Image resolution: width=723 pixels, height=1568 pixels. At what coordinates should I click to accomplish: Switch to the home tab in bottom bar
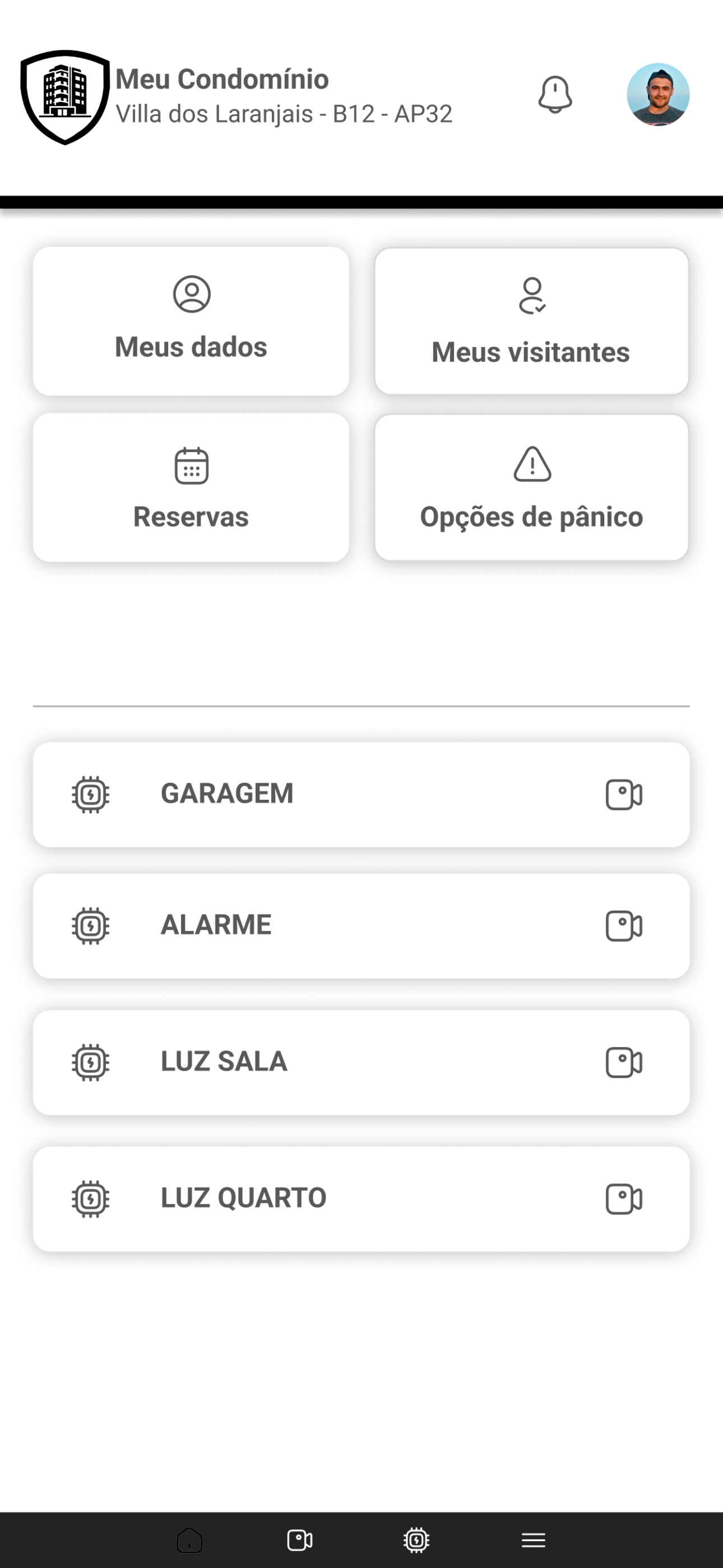pyautogui.click(x=189, y=1540)
